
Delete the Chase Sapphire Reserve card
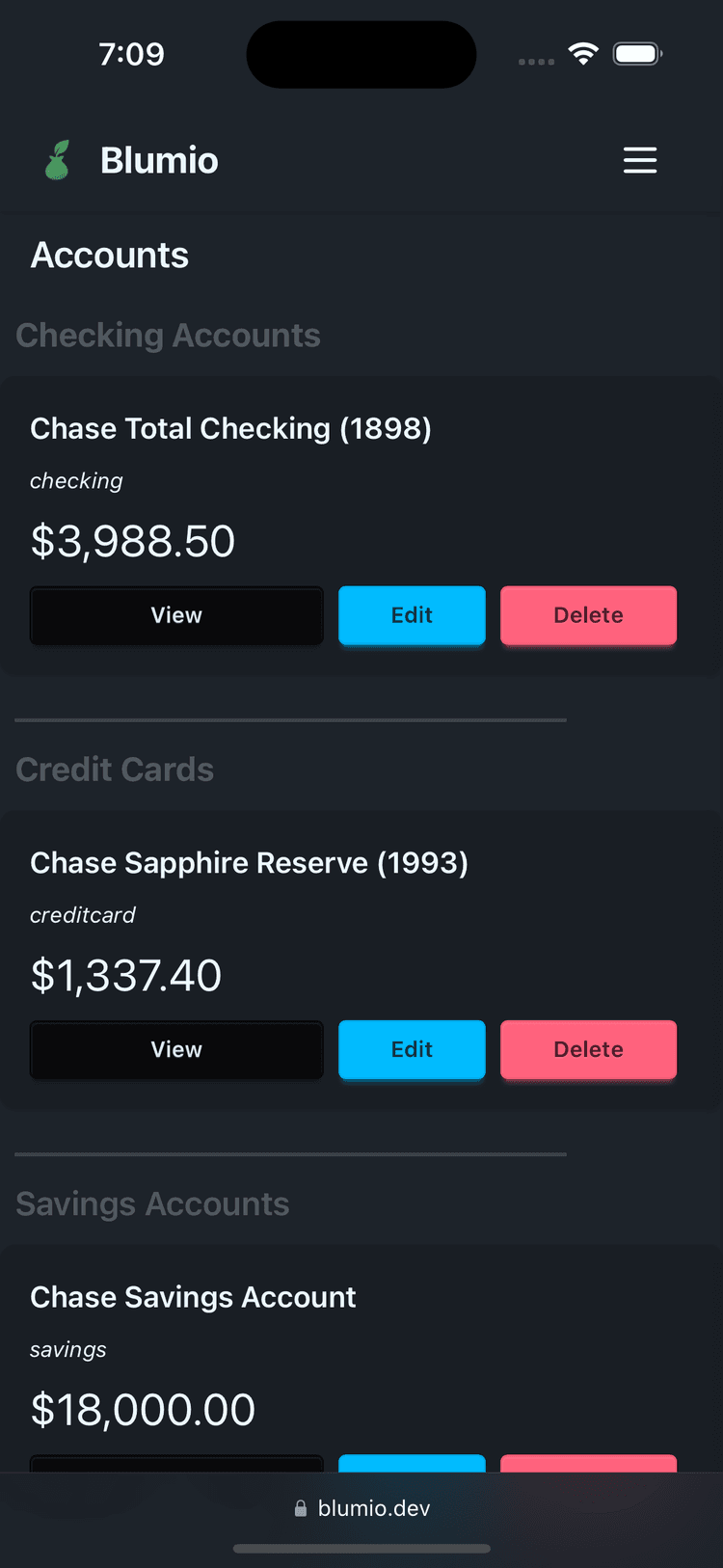588,1049
